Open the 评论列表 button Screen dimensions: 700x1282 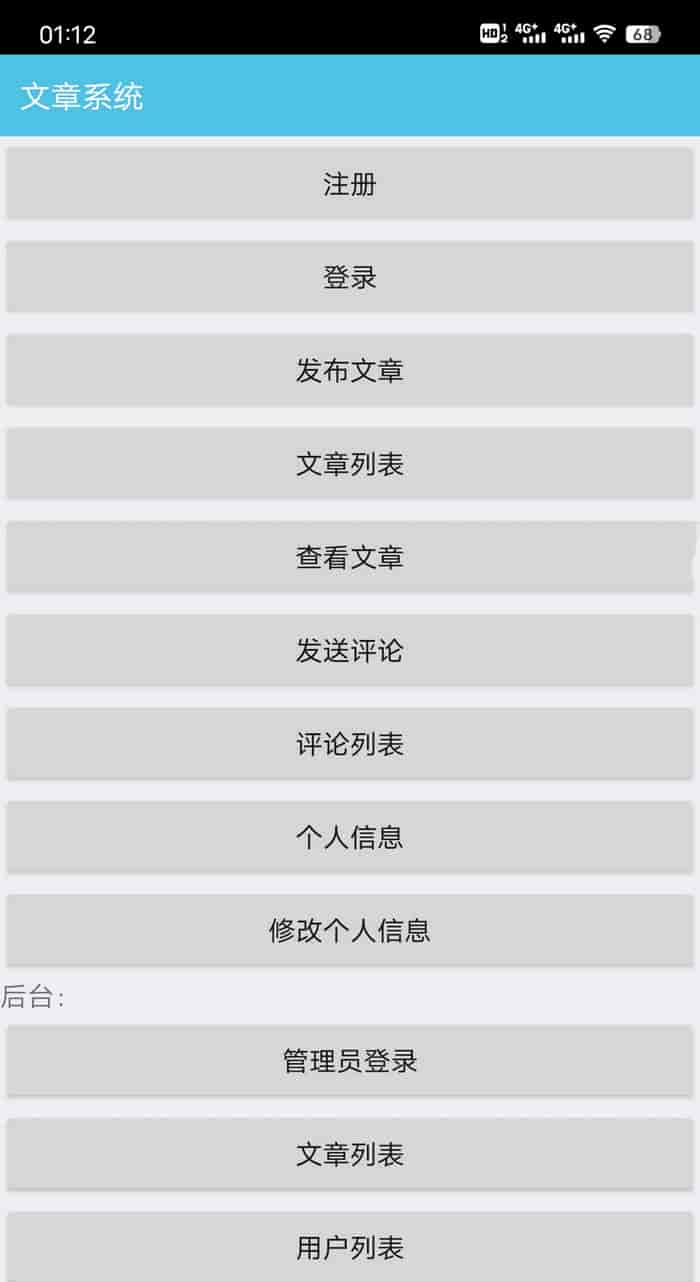[x=350, y=744]
